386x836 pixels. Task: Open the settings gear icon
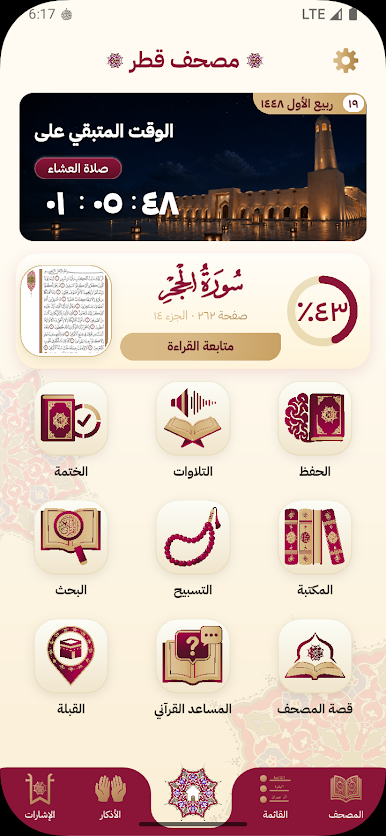[x=345, y=60]
